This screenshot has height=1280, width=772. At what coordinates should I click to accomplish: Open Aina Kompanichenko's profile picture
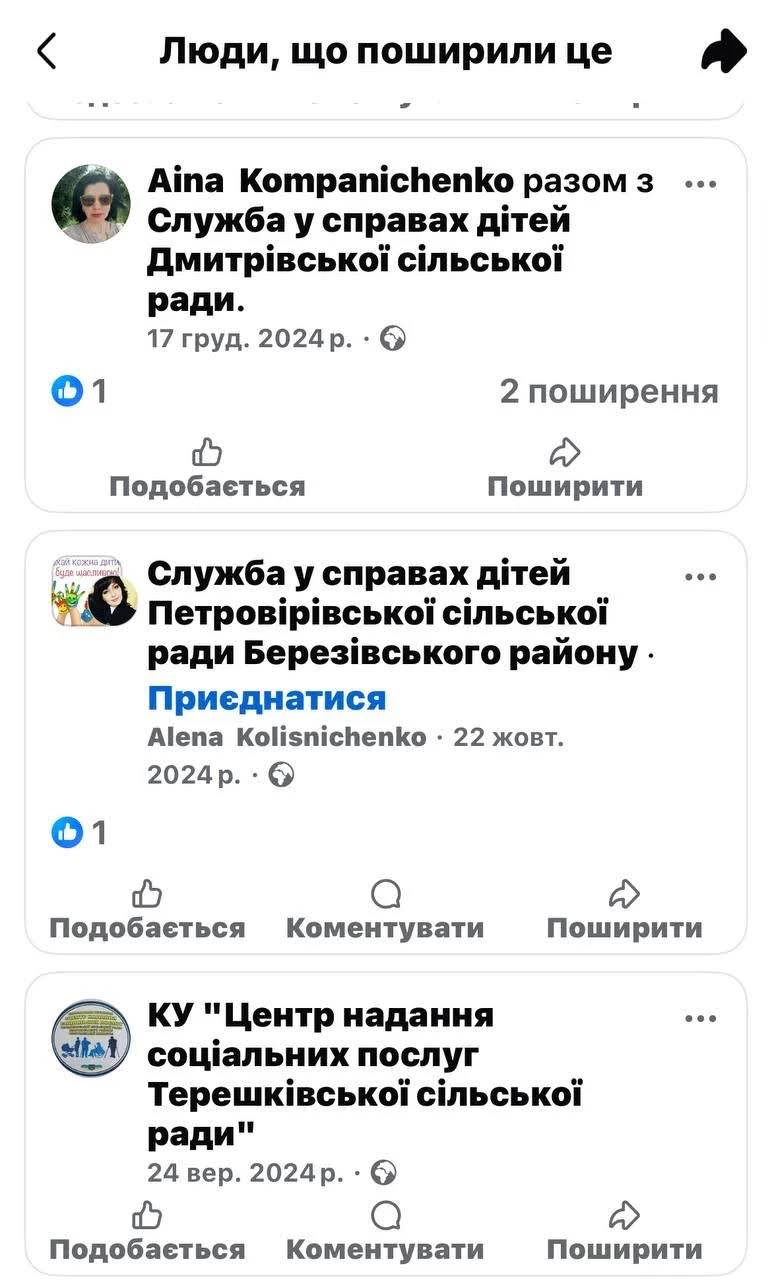[91, 204]
